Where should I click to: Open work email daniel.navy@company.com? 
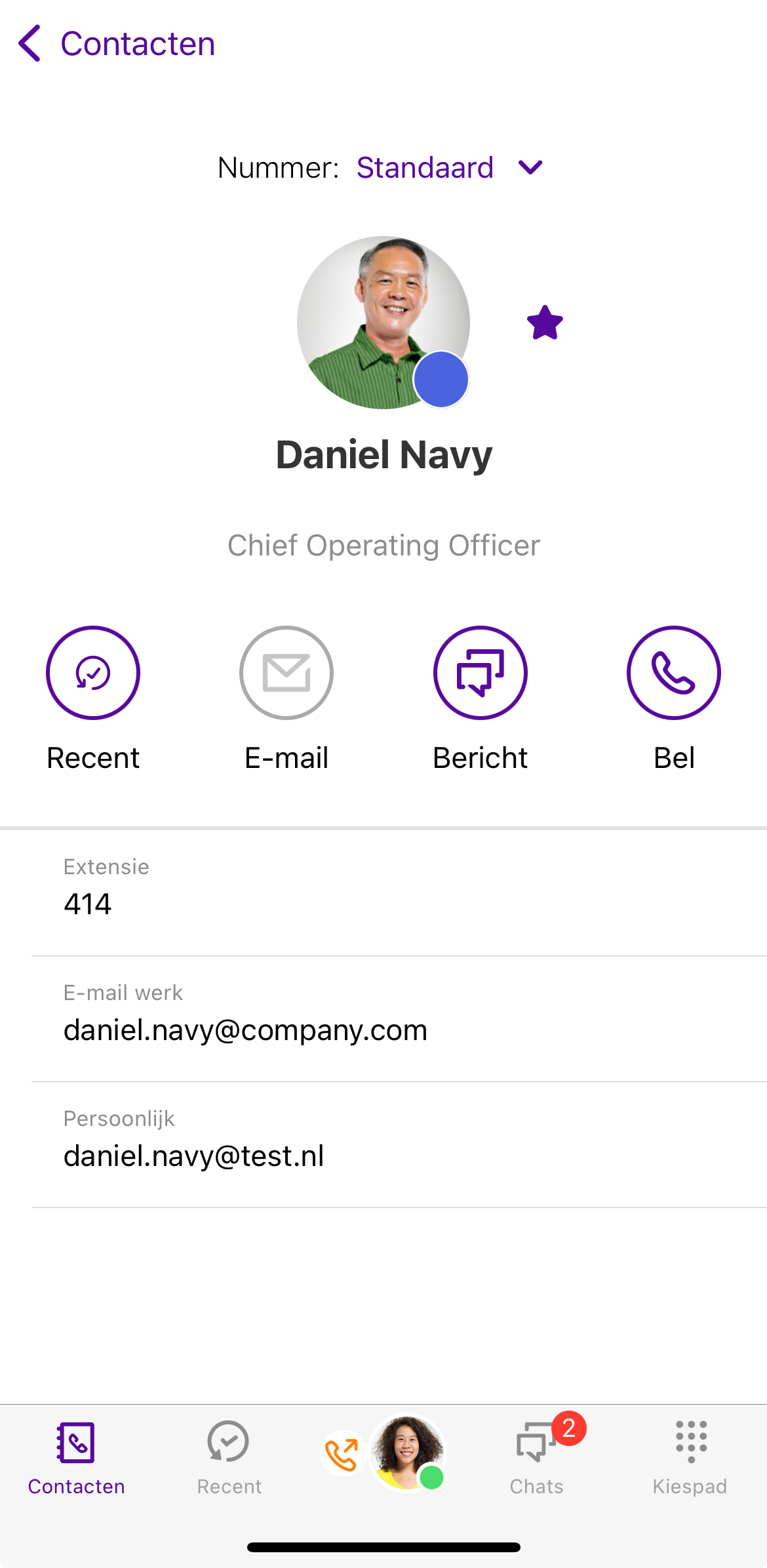(245, 1030)
